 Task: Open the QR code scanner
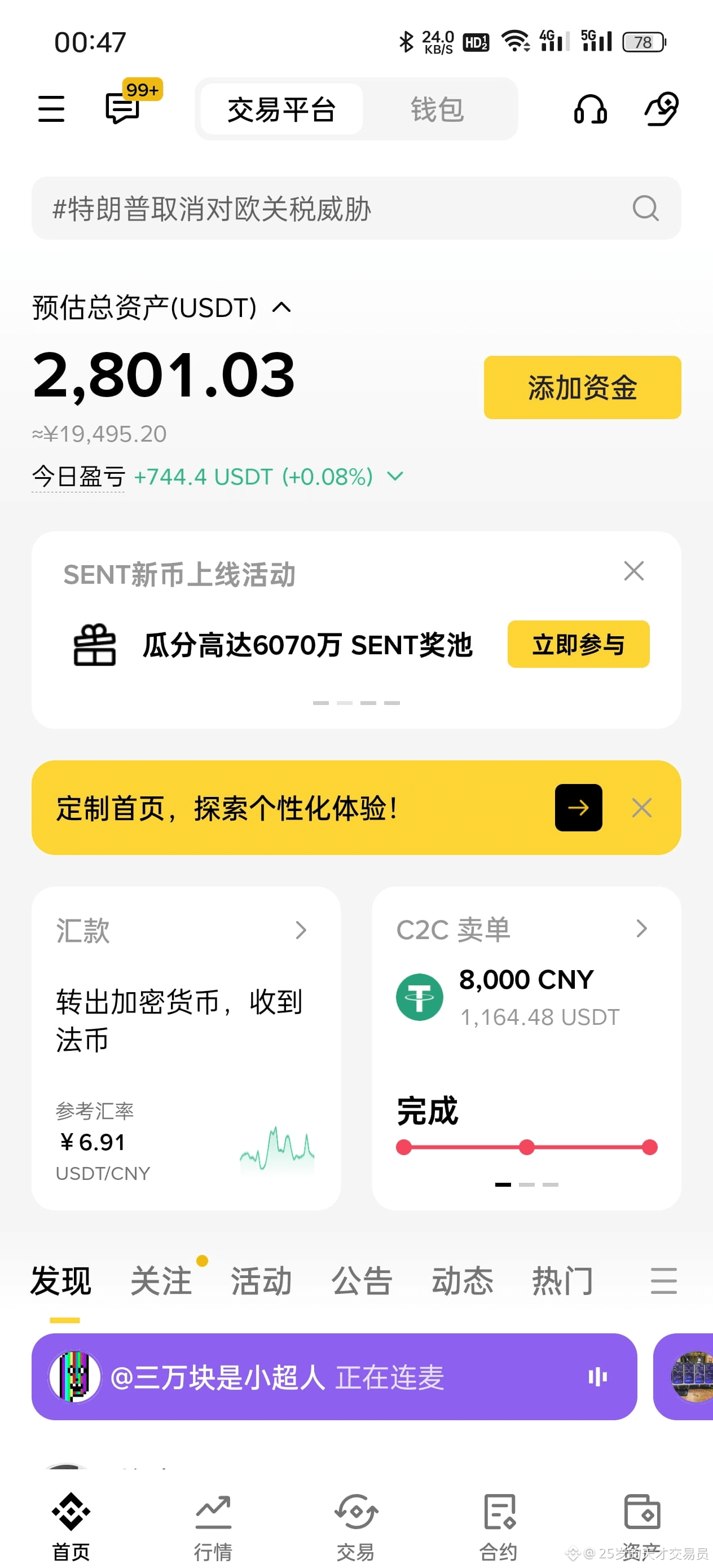click(660, 109)
